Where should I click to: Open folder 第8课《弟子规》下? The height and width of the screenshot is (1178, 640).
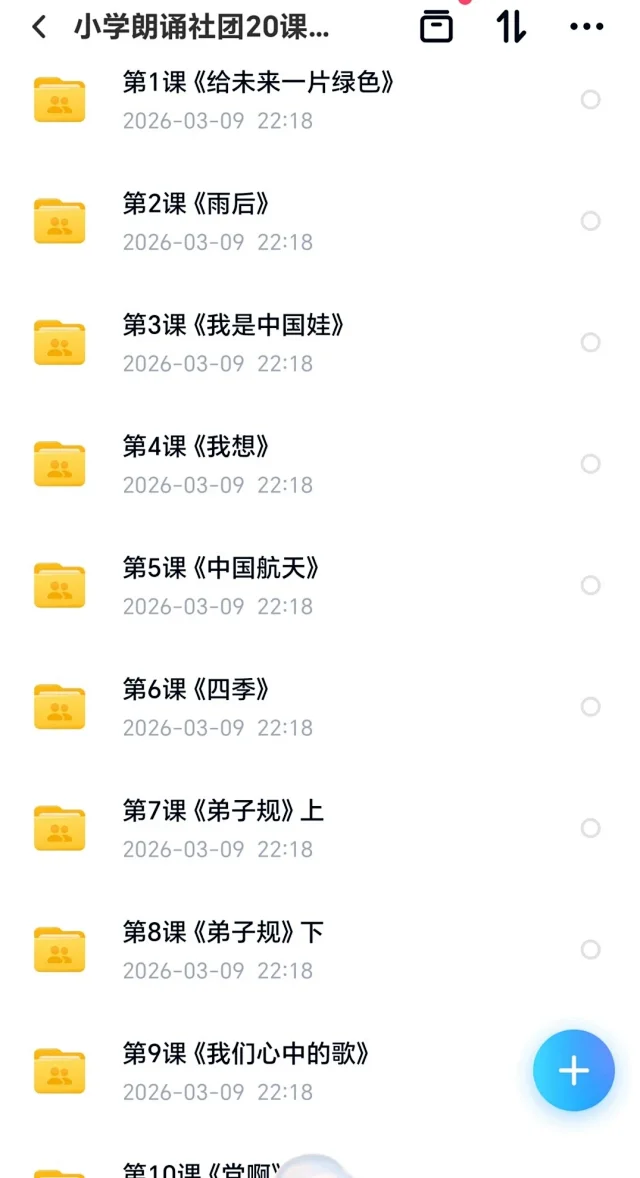click(x=223, y=950)
